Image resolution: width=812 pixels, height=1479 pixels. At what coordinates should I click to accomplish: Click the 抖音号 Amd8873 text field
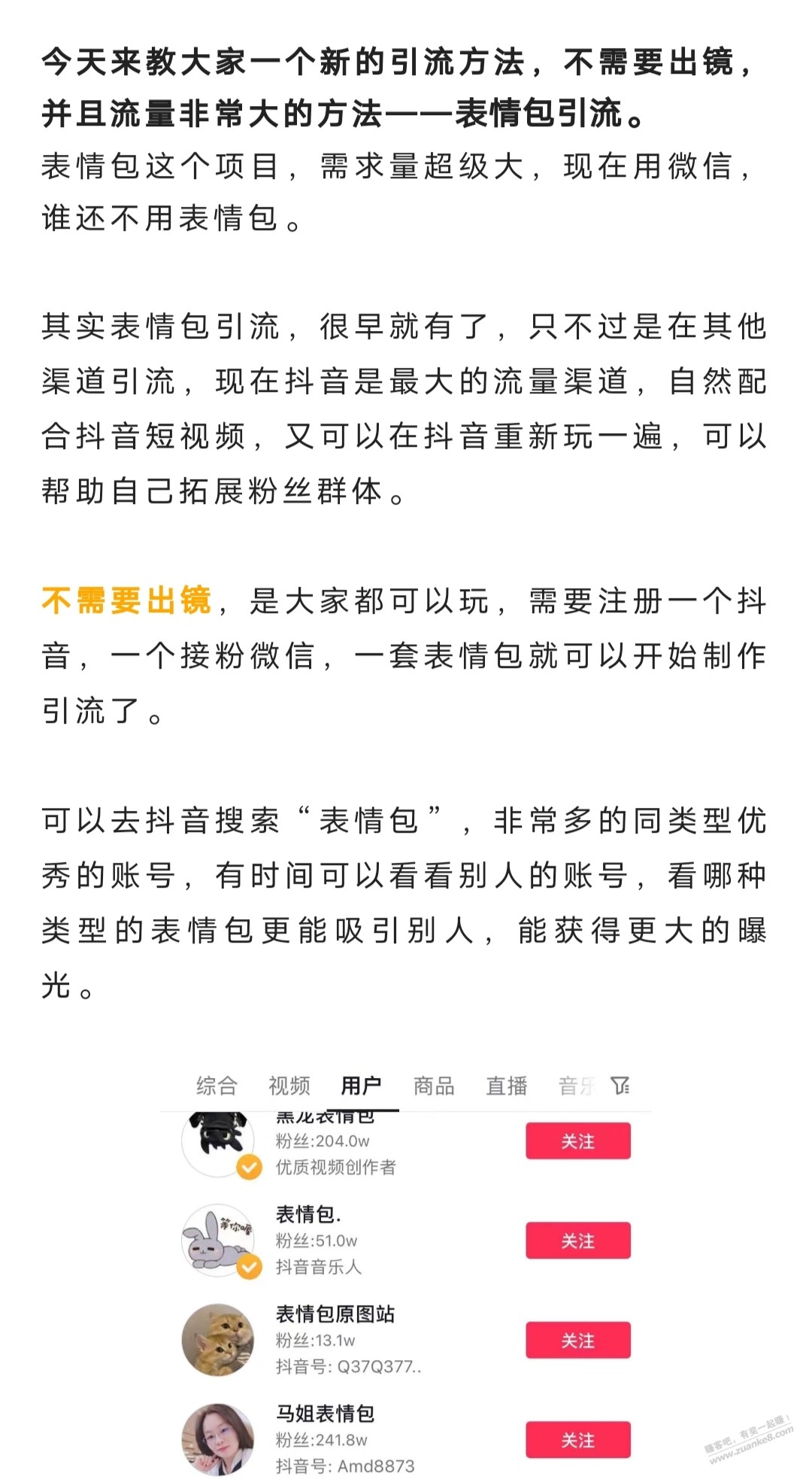tap(345, 1465)
